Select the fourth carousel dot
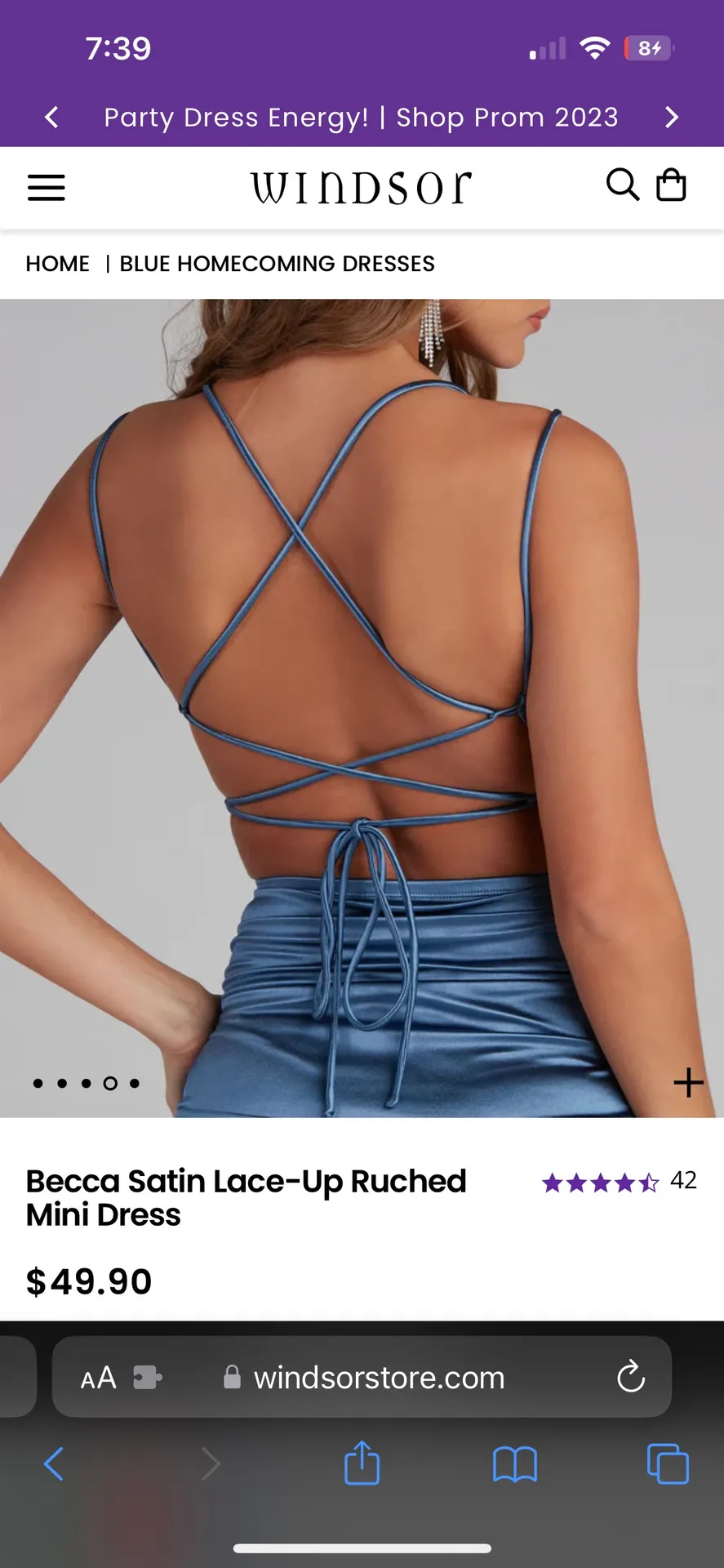 pyautogui.click(x=109, y=1082)
